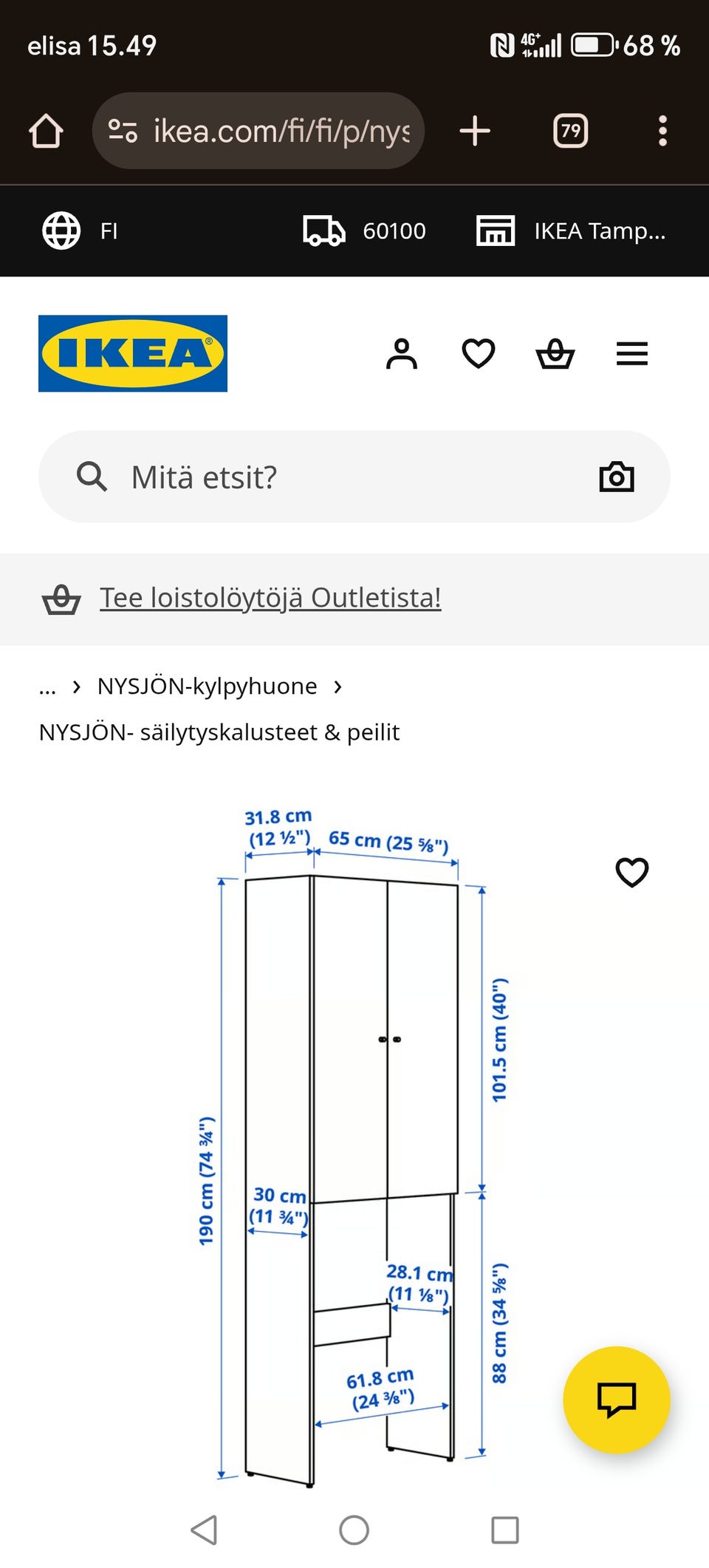
Task: Click the globe language icon next to FI
Action: pyautogui.click(x=59, y=230)
